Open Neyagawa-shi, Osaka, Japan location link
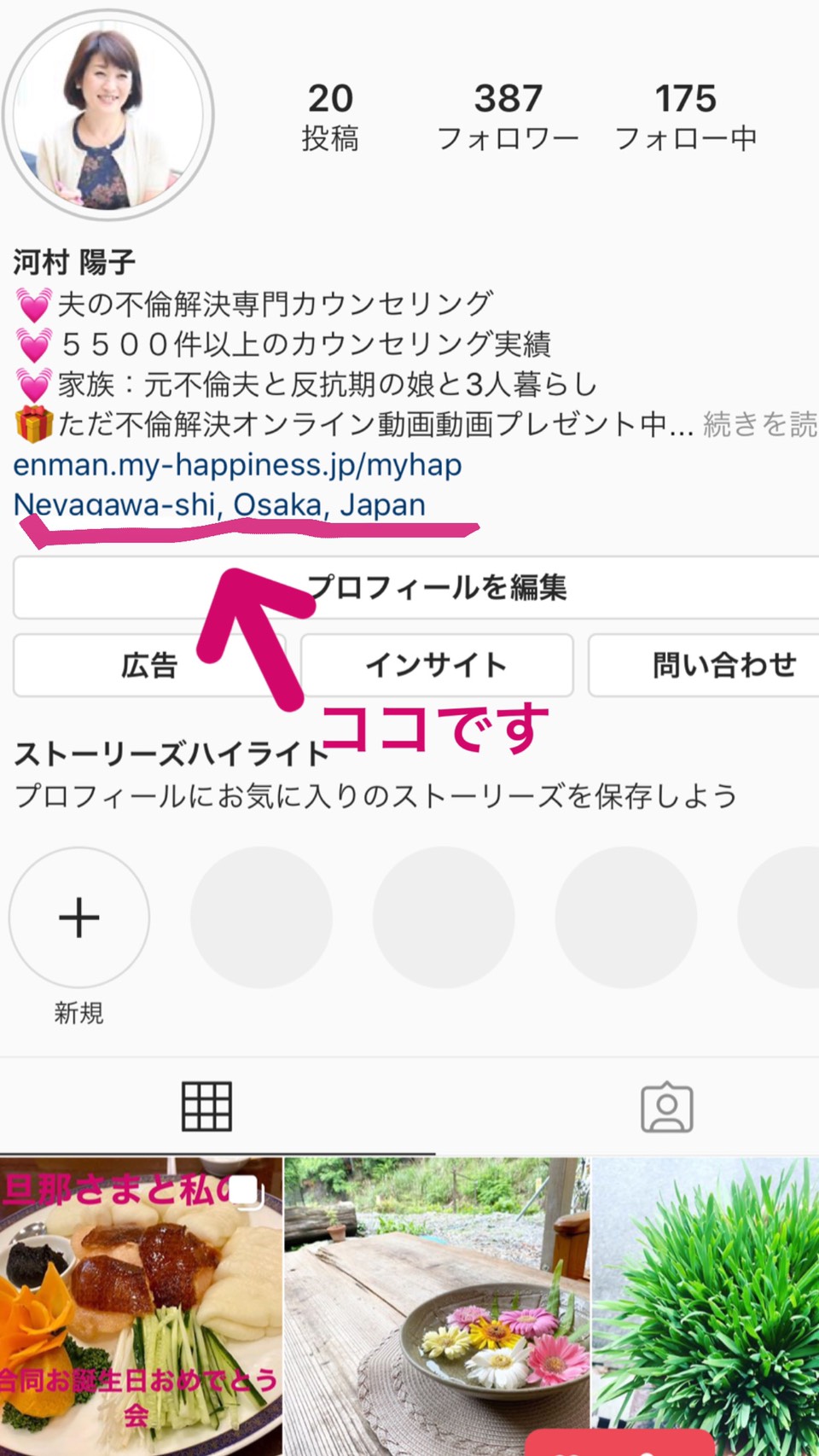The image size is (819, 1456). (219, 504)
